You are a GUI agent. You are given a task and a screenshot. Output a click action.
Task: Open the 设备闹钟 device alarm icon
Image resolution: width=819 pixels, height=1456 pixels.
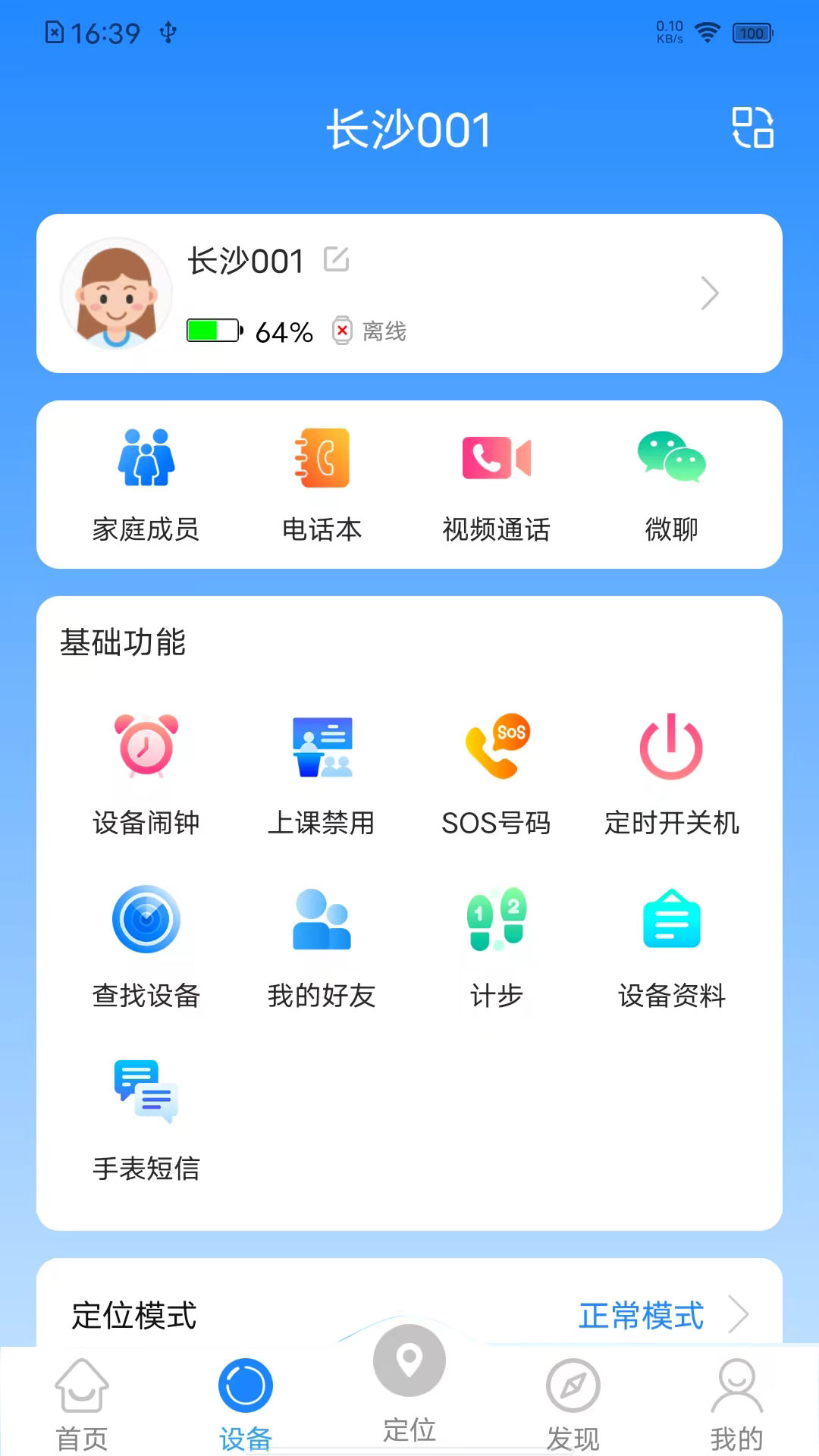tap(146, 770)
